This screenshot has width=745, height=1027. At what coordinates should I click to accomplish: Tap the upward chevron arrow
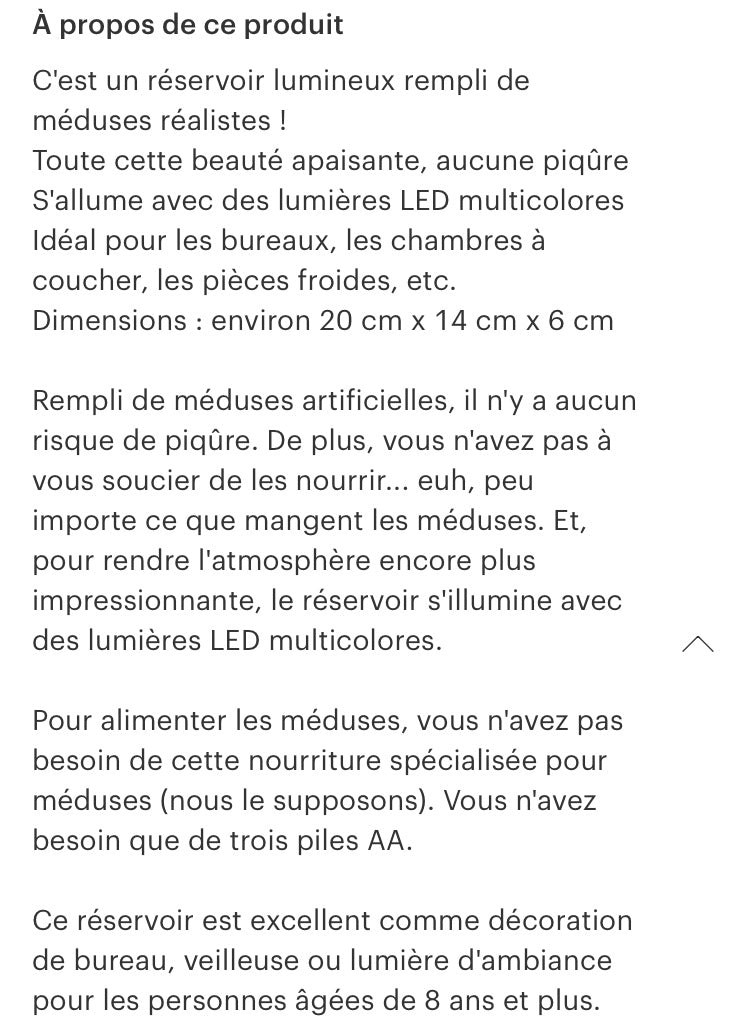point(697,645)
